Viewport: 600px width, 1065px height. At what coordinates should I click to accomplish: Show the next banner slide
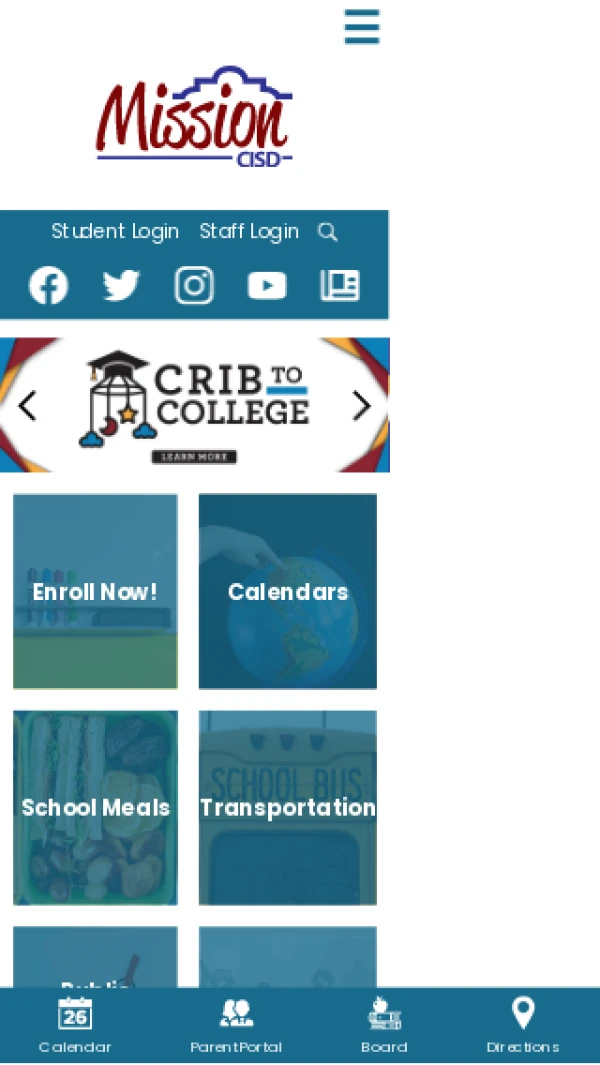[361, 406]
